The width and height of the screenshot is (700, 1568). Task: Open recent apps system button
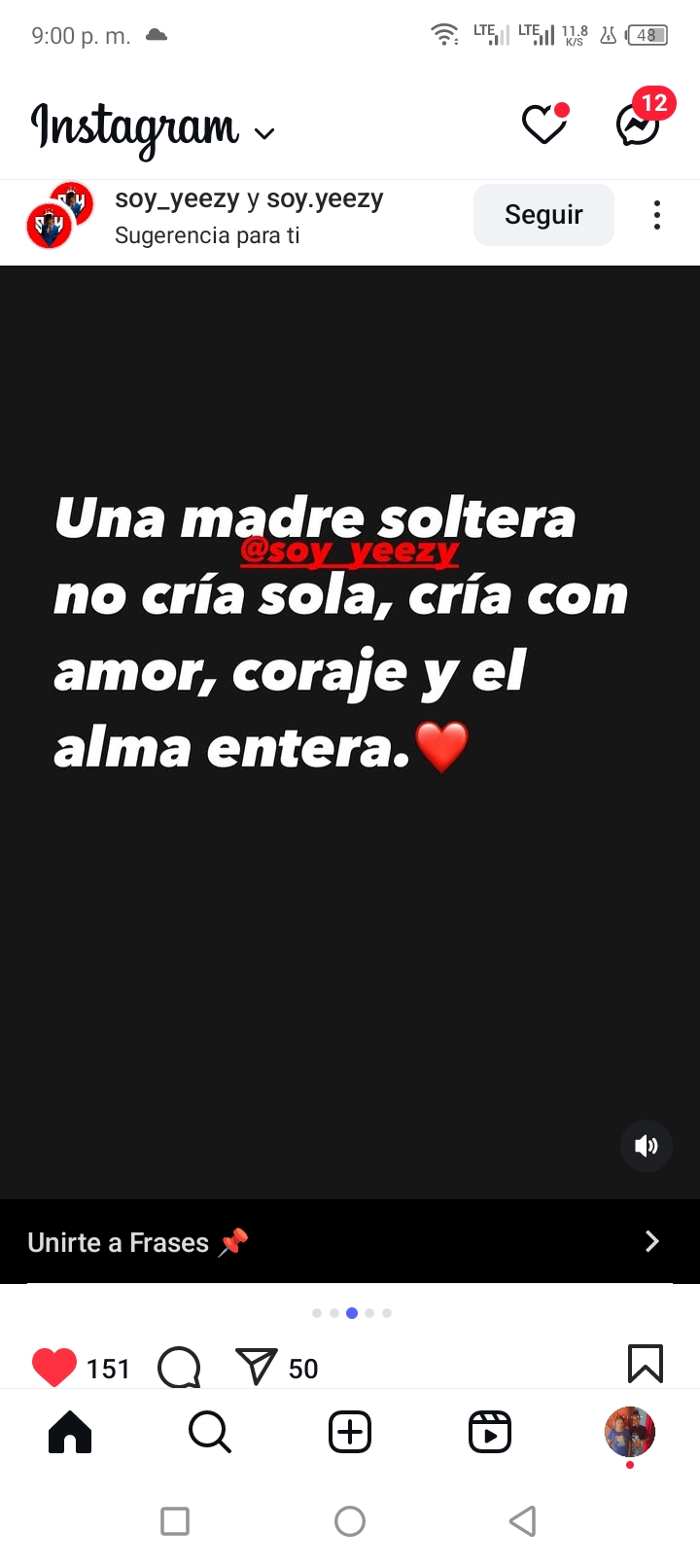click(x=175, y=1521)
